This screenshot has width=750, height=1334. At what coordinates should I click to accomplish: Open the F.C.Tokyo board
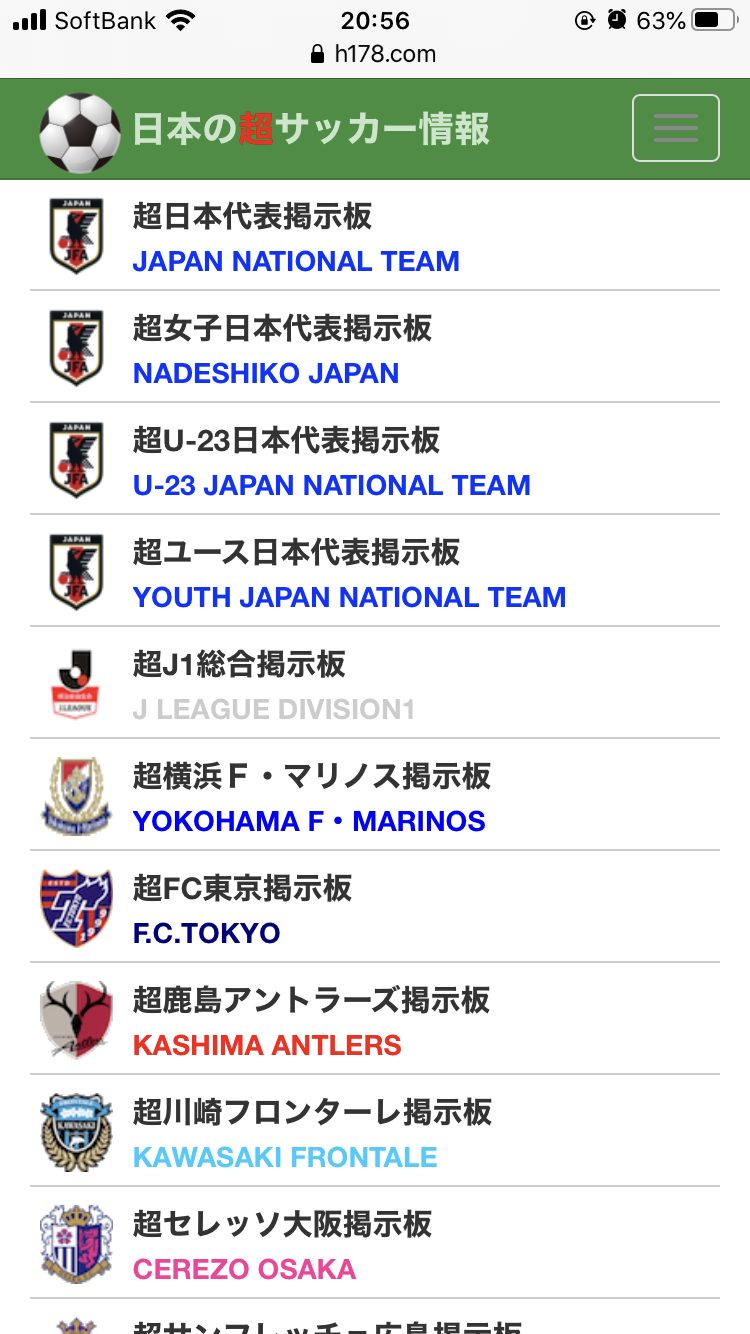(242, 910)
